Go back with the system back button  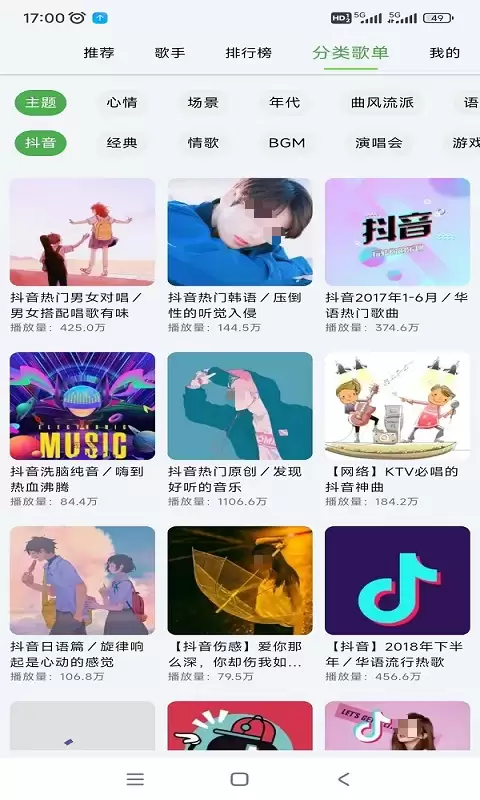point(344,779)
